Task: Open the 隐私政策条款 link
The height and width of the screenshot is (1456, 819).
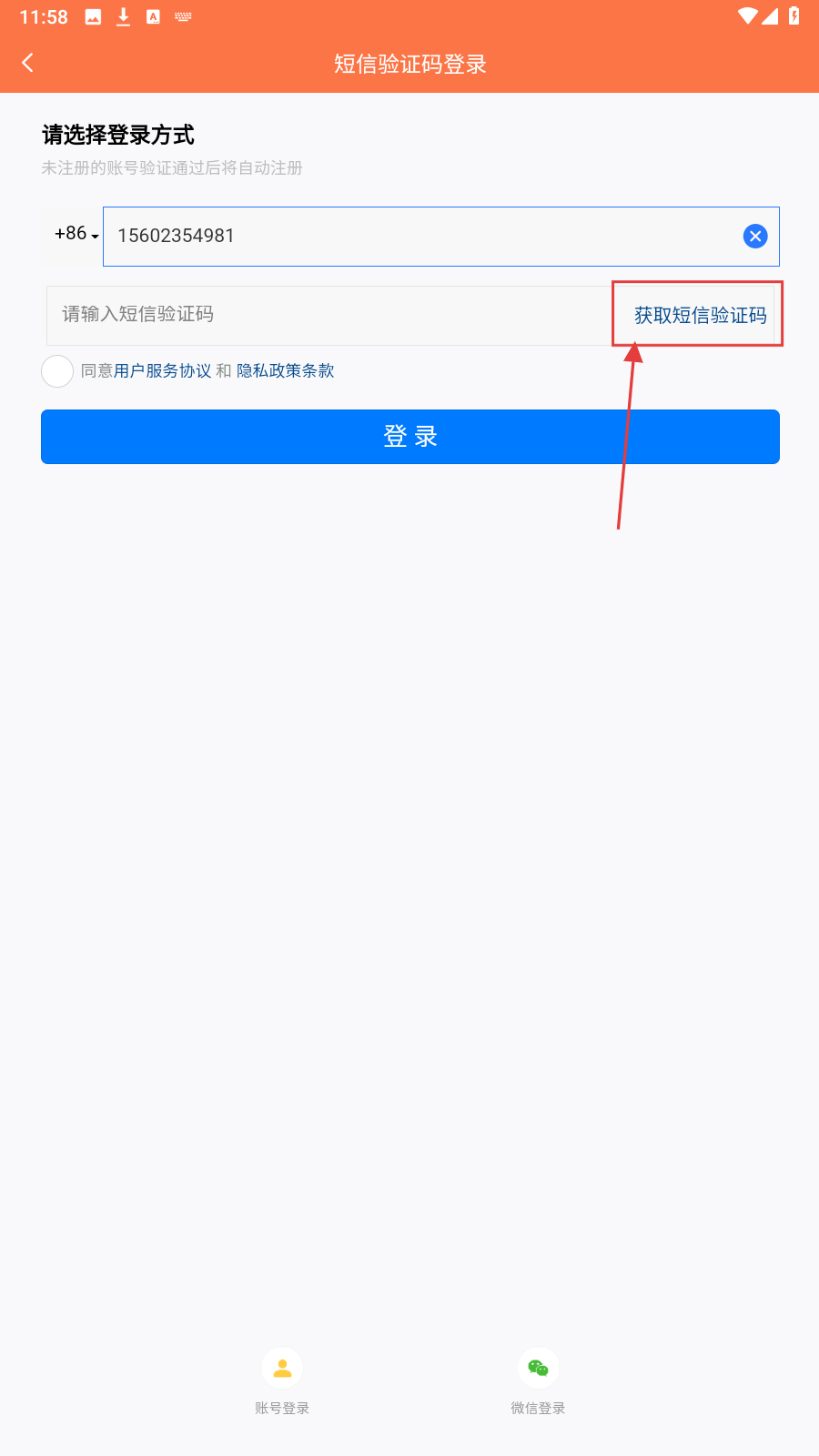Action: coord(285,371)
